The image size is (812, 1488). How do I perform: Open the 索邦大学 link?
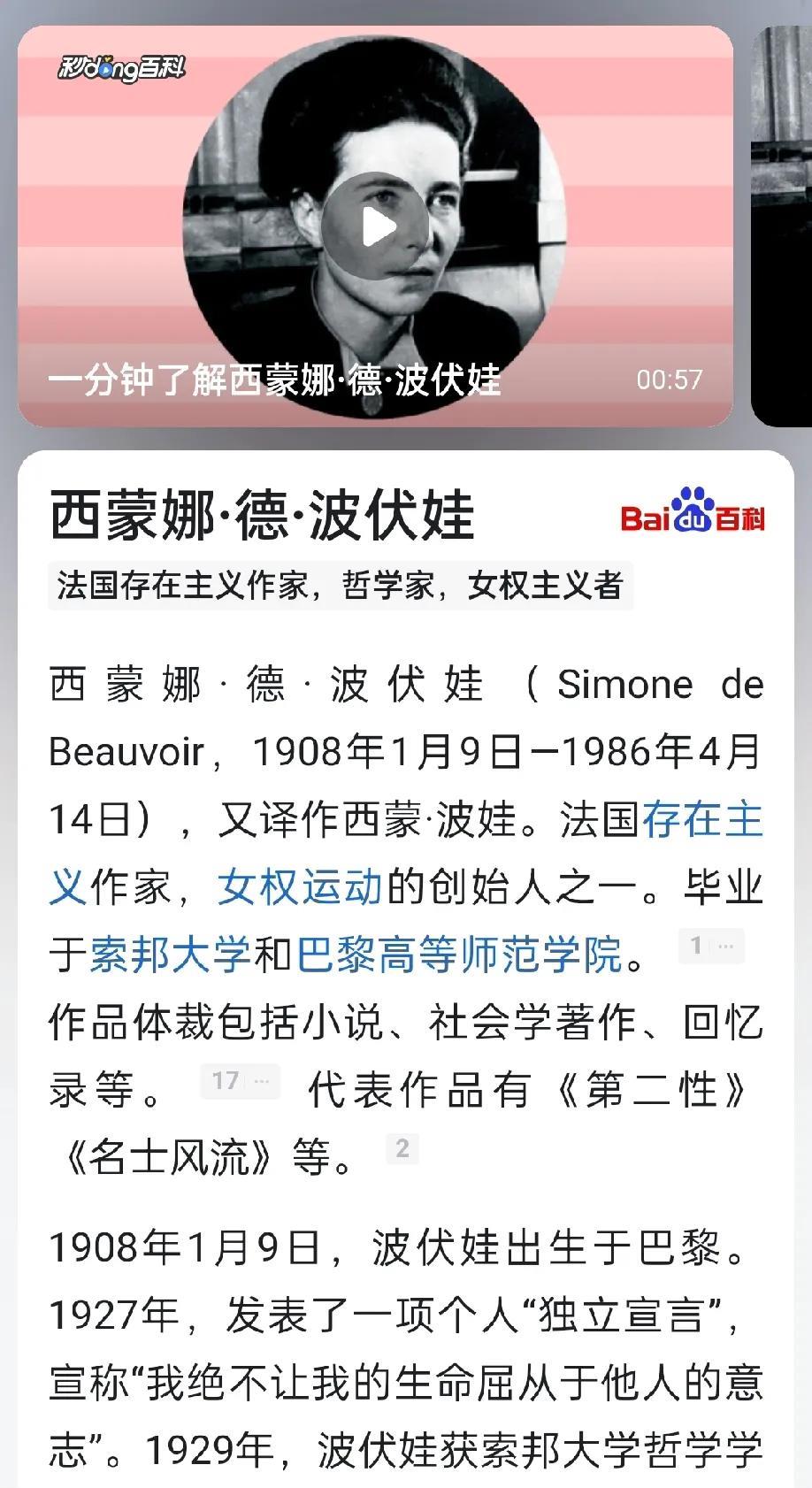point(170,955)
